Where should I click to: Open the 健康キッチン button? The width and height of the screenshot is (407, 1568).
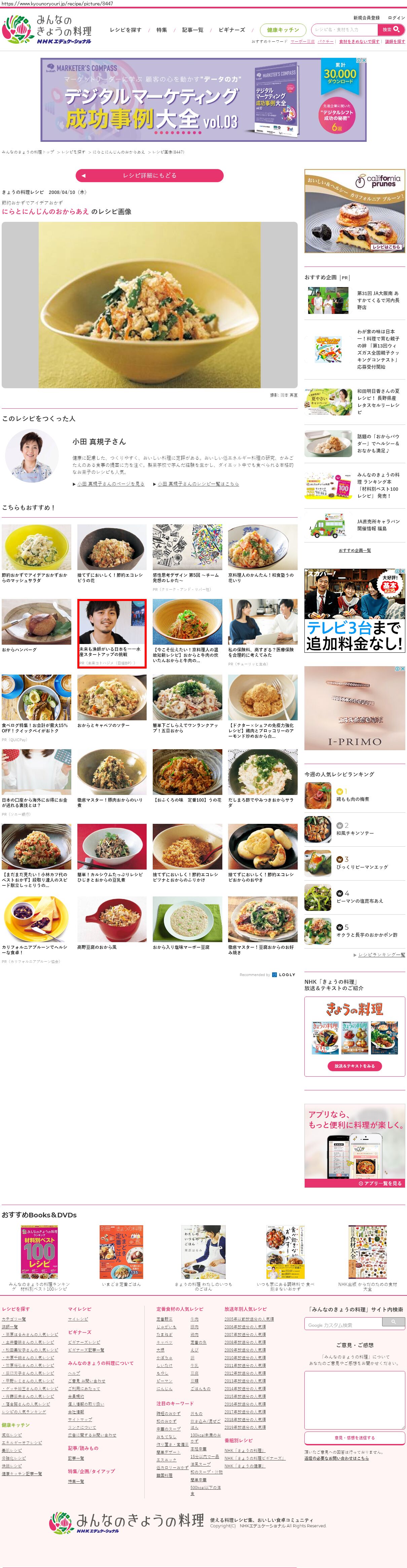pos(283,30)
